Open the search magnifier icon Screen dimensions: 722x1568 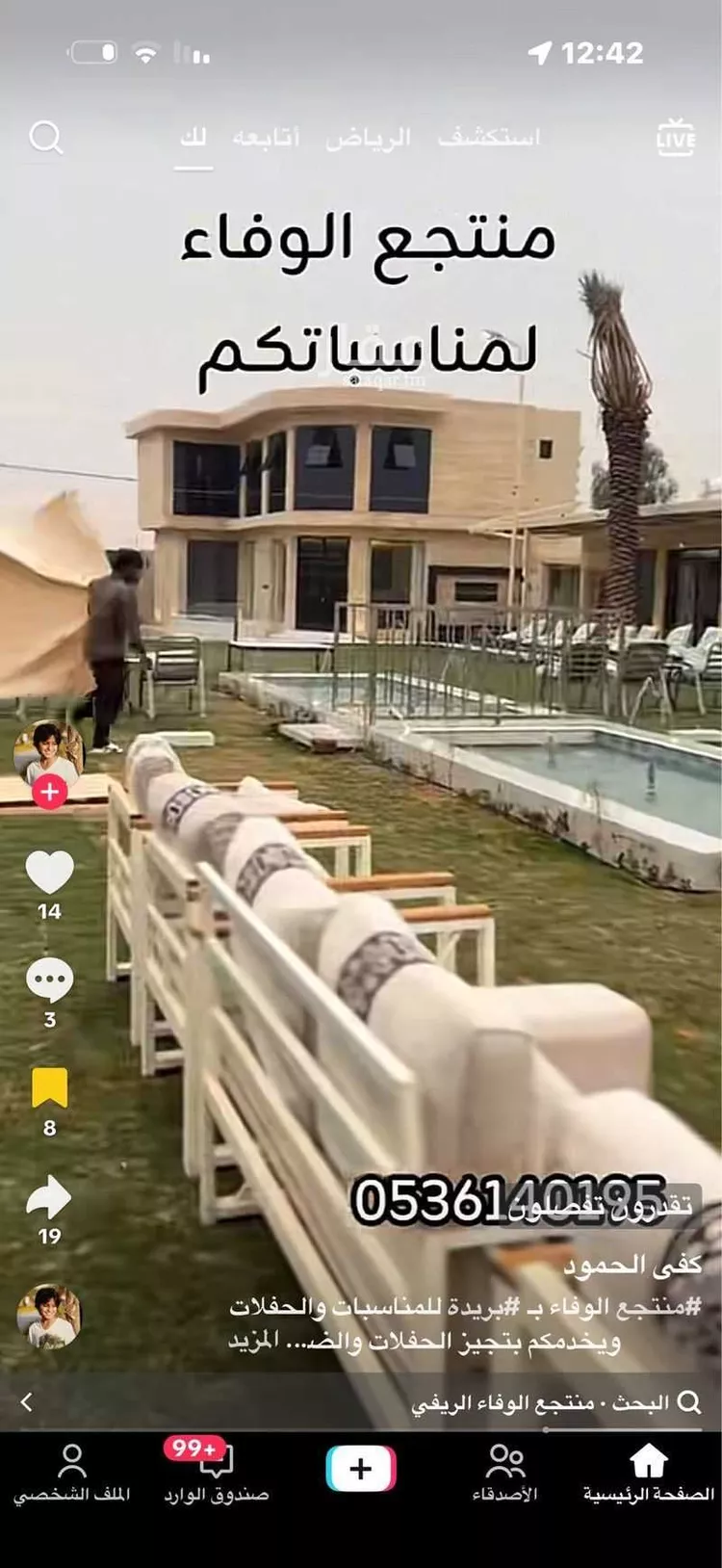coord(45,138)
